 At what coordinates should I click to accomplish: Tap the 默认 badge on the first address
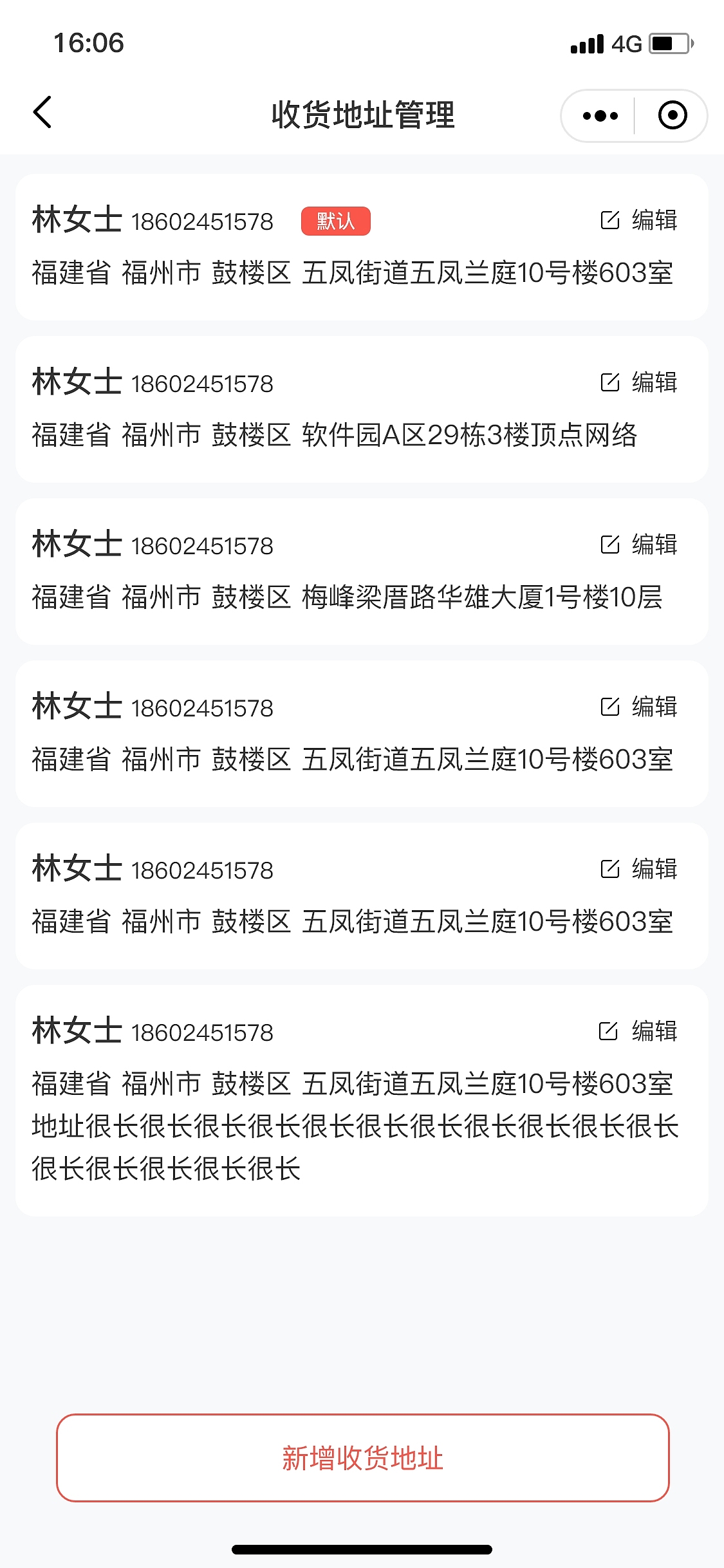pyautogui.click(x=336, y=221)
